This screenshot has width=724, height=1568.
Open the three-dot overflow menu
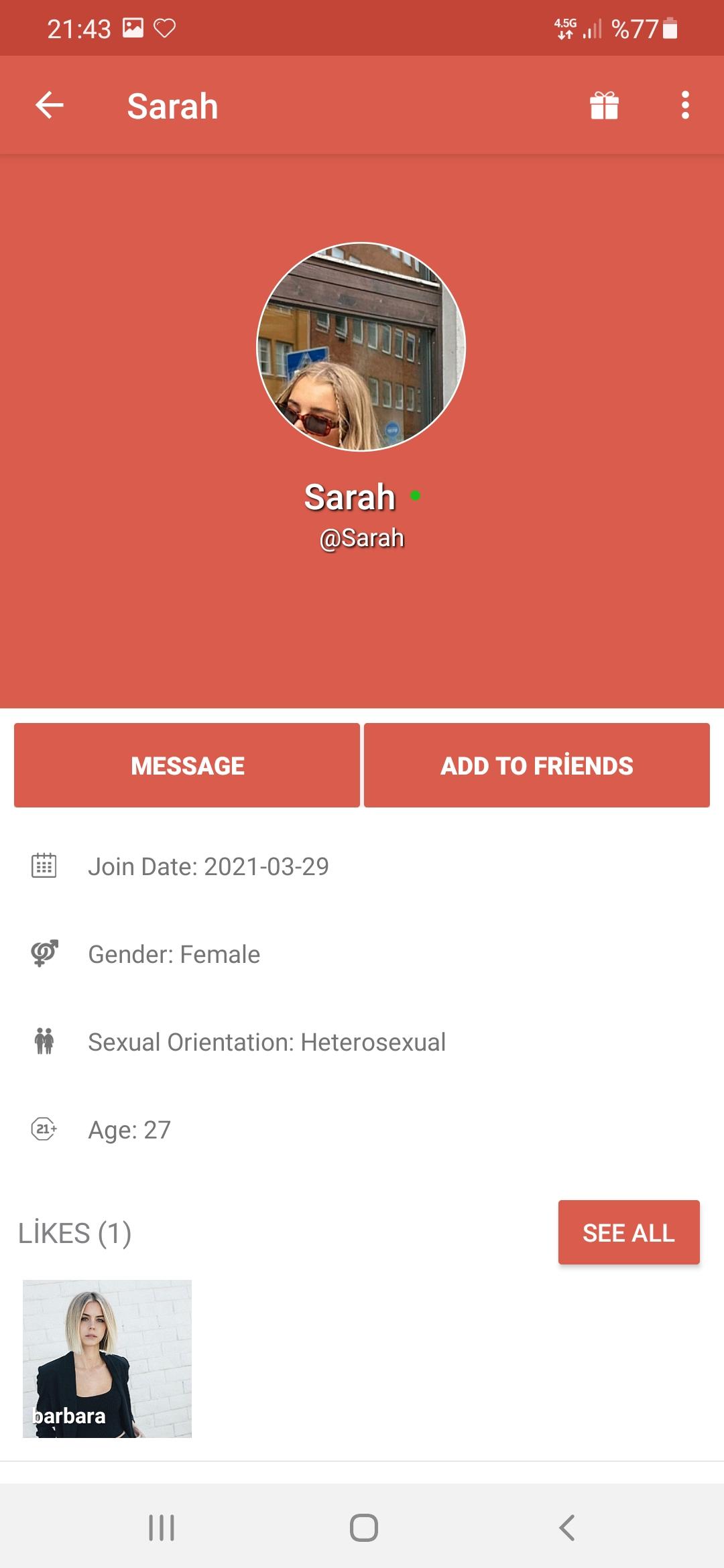(684, 105)
